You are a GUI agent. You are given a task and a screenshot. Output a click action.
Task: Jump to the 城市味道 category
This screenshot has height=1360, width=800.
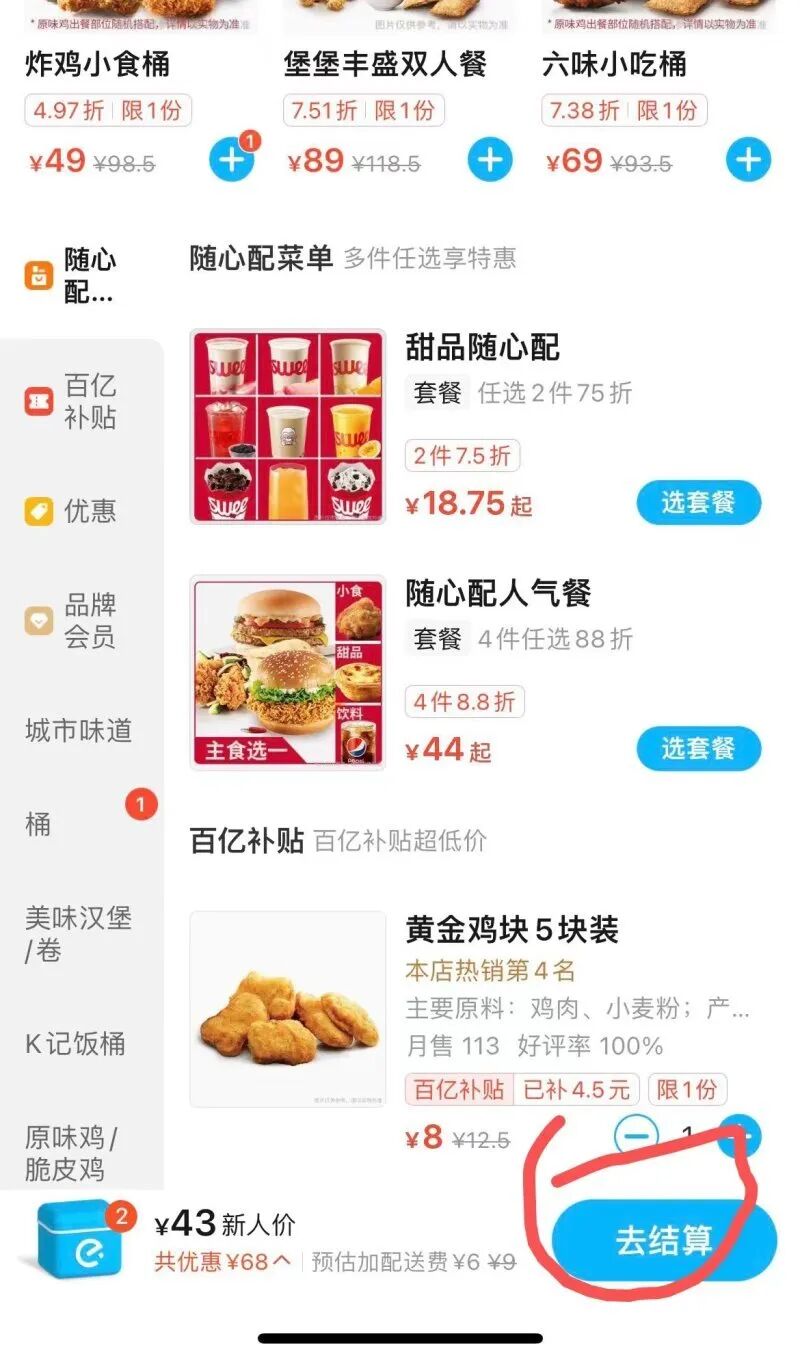pyautogui.click(x=78, y=730)
